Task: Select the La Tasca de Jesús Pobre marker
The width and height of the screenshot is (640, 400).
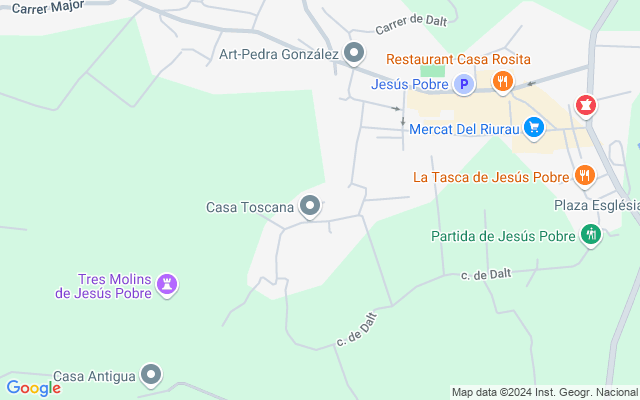Action: pyautogui.click(x=585, y=177)
